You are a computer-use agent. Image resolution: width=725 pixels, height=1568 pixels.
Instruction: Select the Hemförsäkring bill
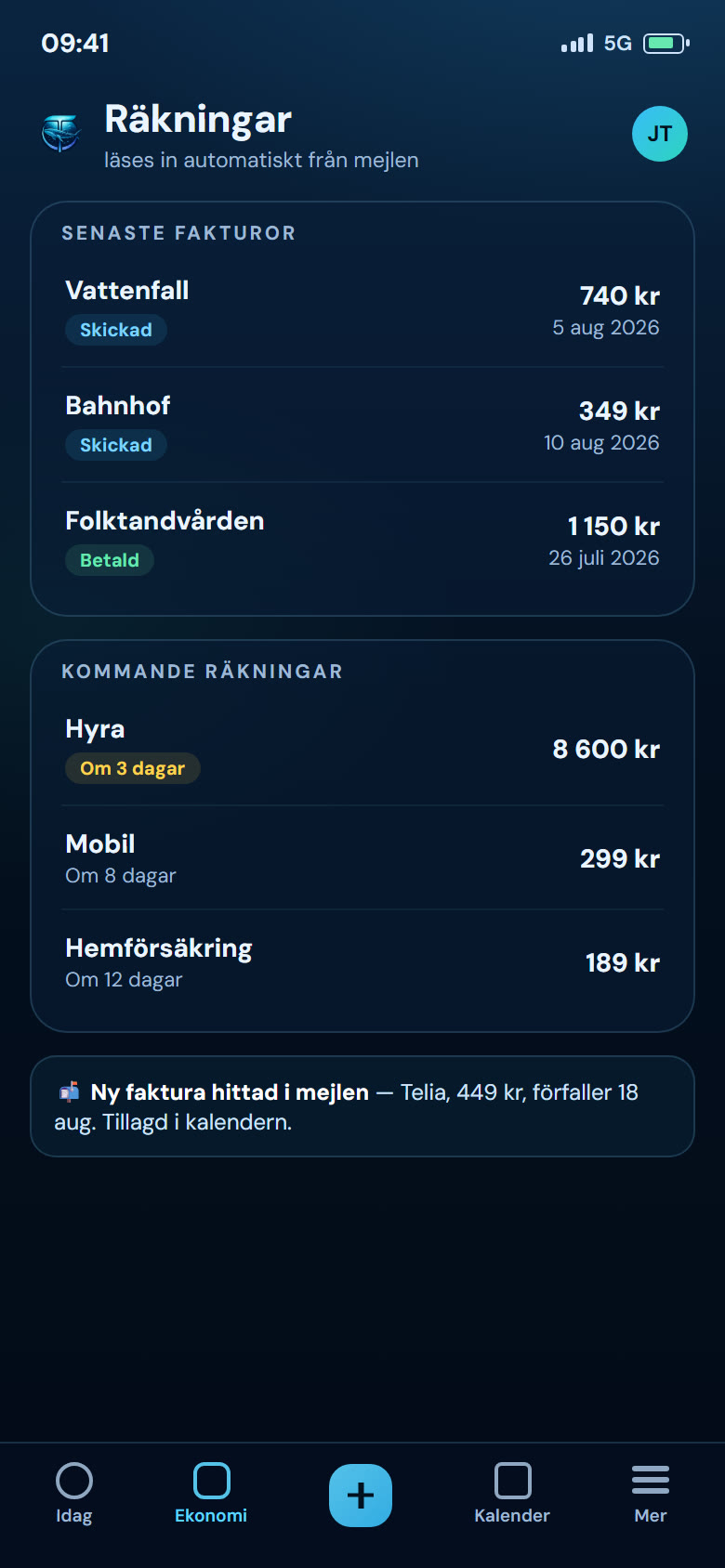pos(362,962)
